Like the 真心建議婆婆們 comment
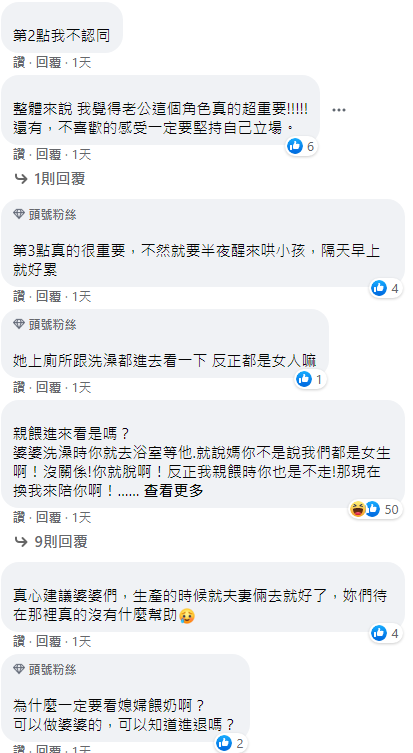Viewport: 413px width, 753px height. (x=19, y=642)
